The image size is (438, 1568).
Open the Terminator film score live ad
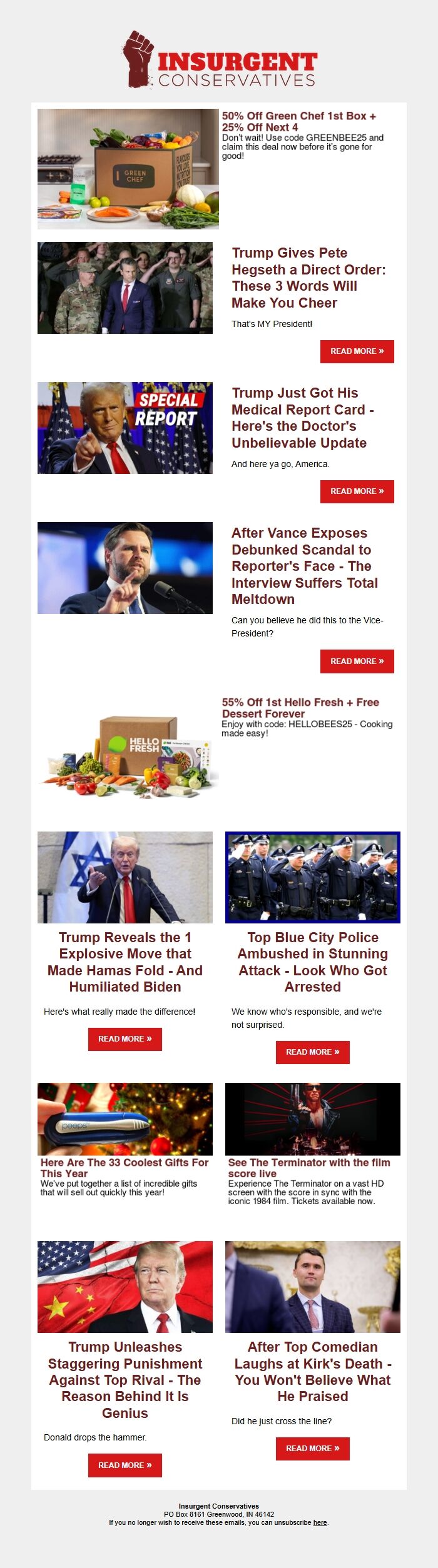(308, 1167)
